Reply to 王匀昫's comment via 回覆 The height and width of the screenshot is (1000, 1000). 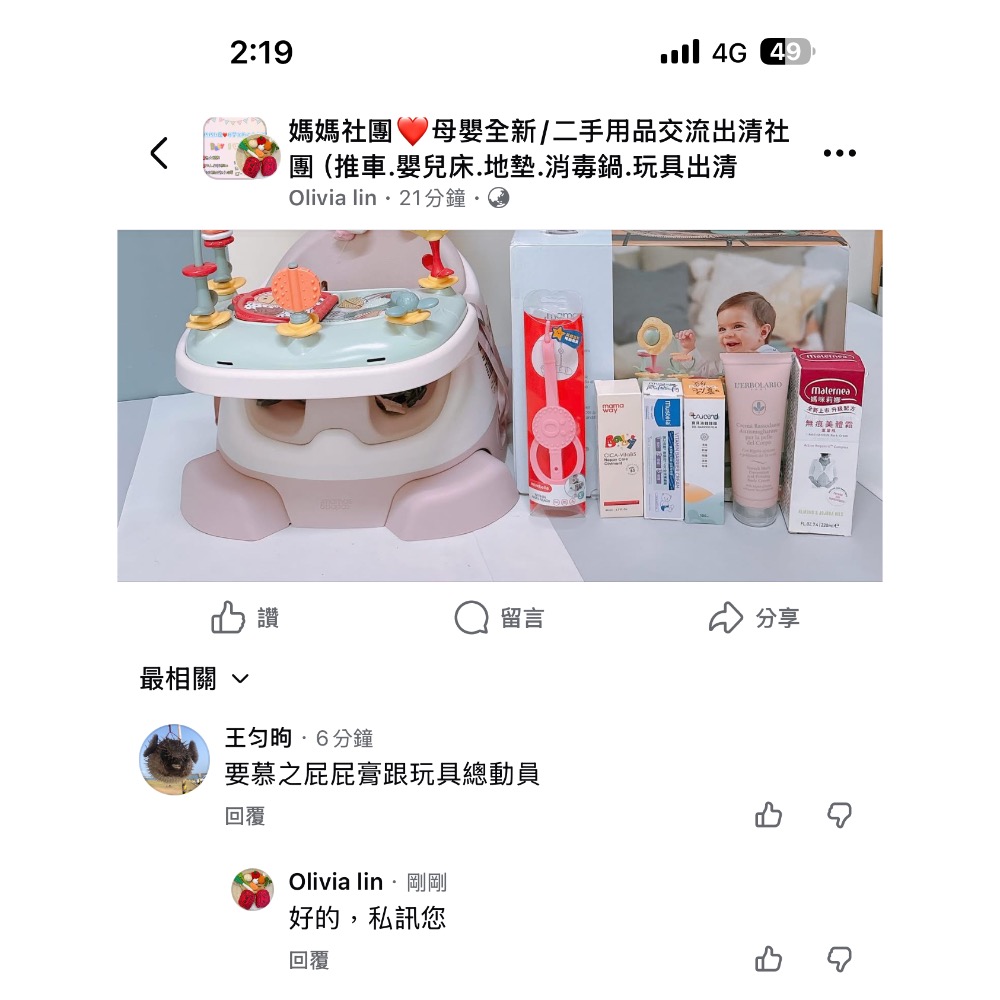click(245, 816)
